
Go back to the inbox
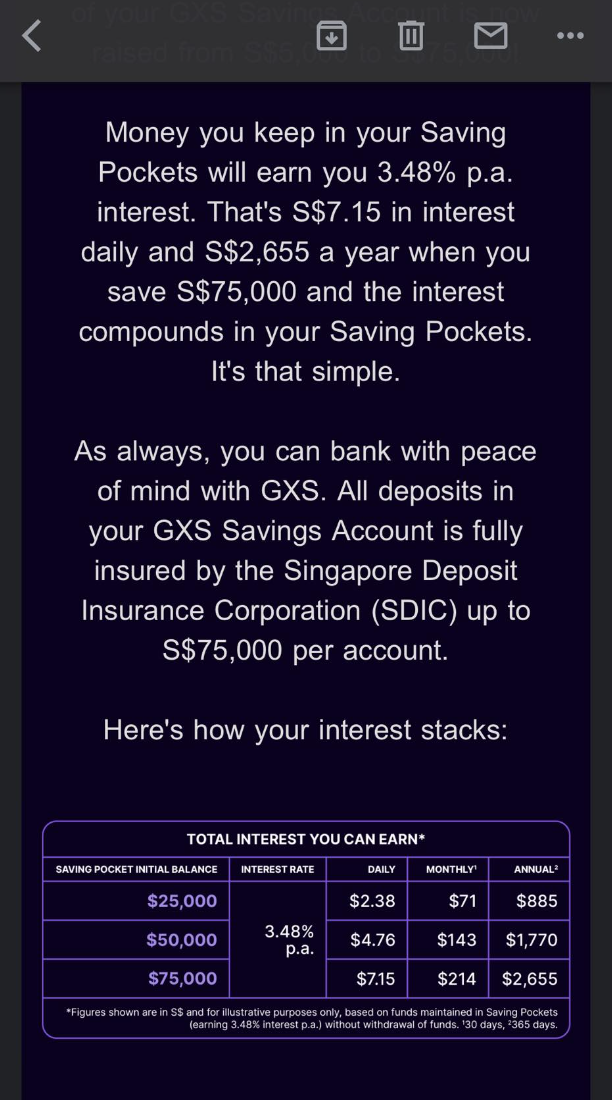(32, 35)
